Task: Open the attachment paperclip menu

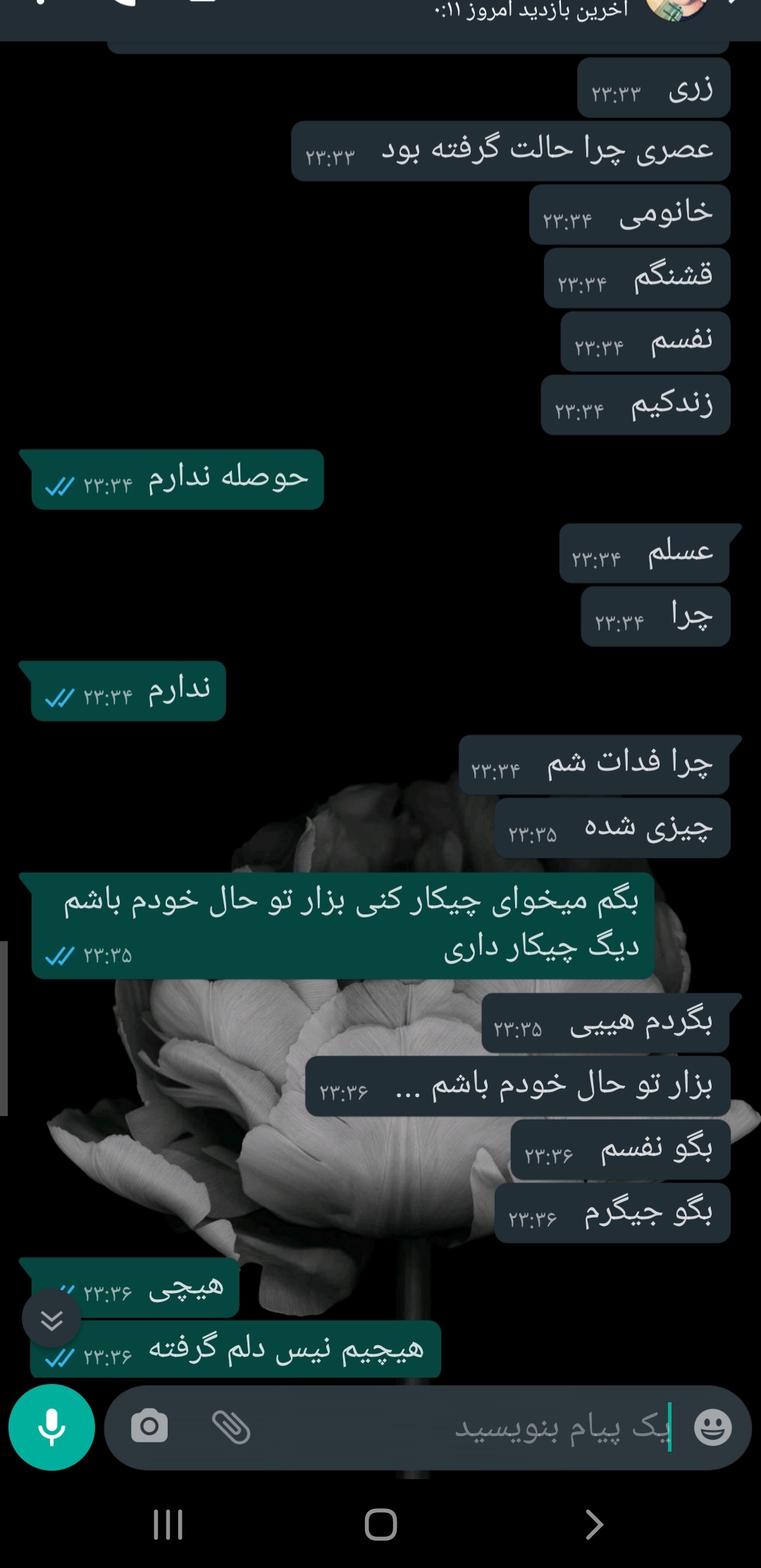Action: coord(231,1427)
